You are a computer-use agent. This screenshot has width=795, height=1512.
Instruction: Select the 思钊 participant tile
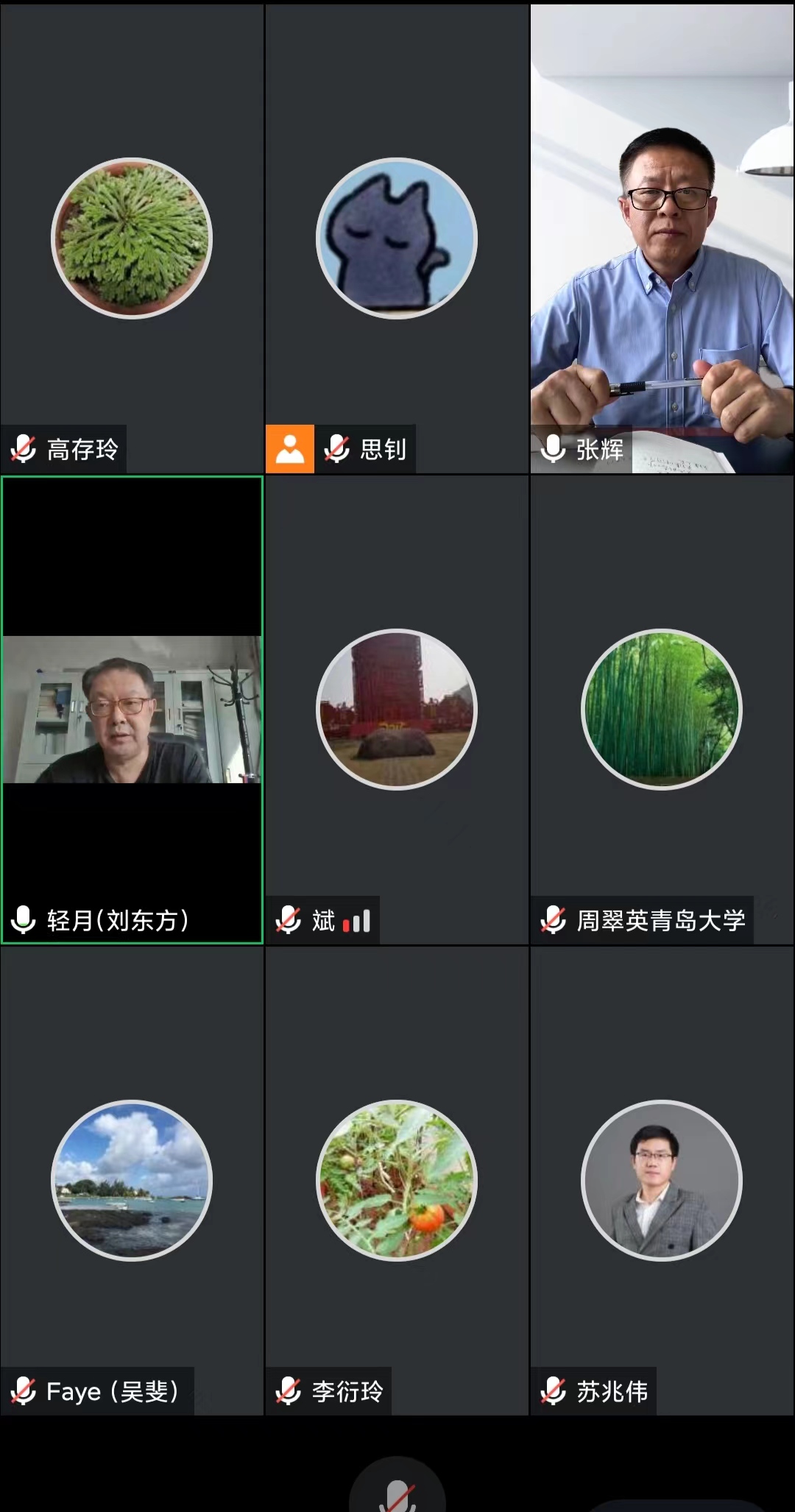point(397,239)
